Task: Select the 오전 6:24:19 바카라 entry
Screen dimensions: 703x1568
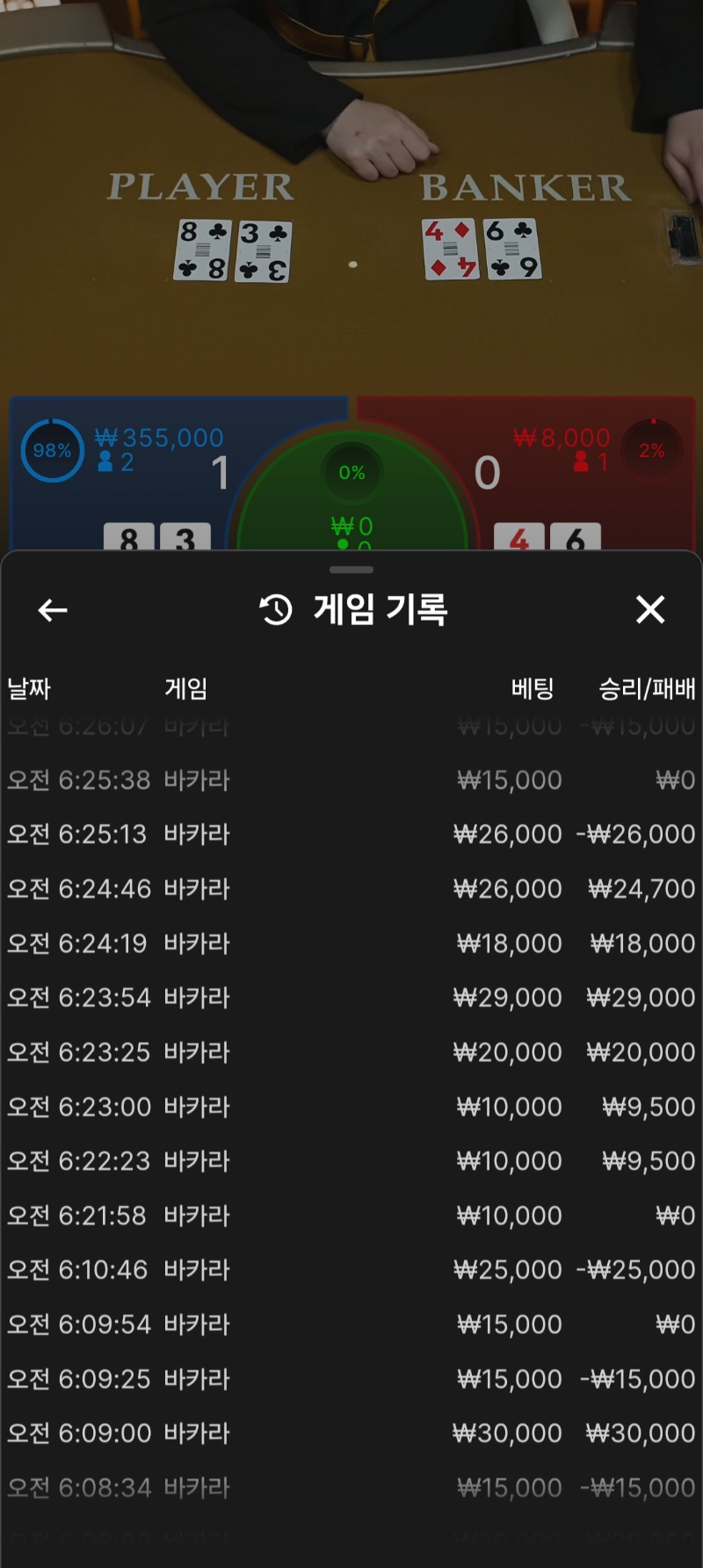Action: click(x=351, y=943)
